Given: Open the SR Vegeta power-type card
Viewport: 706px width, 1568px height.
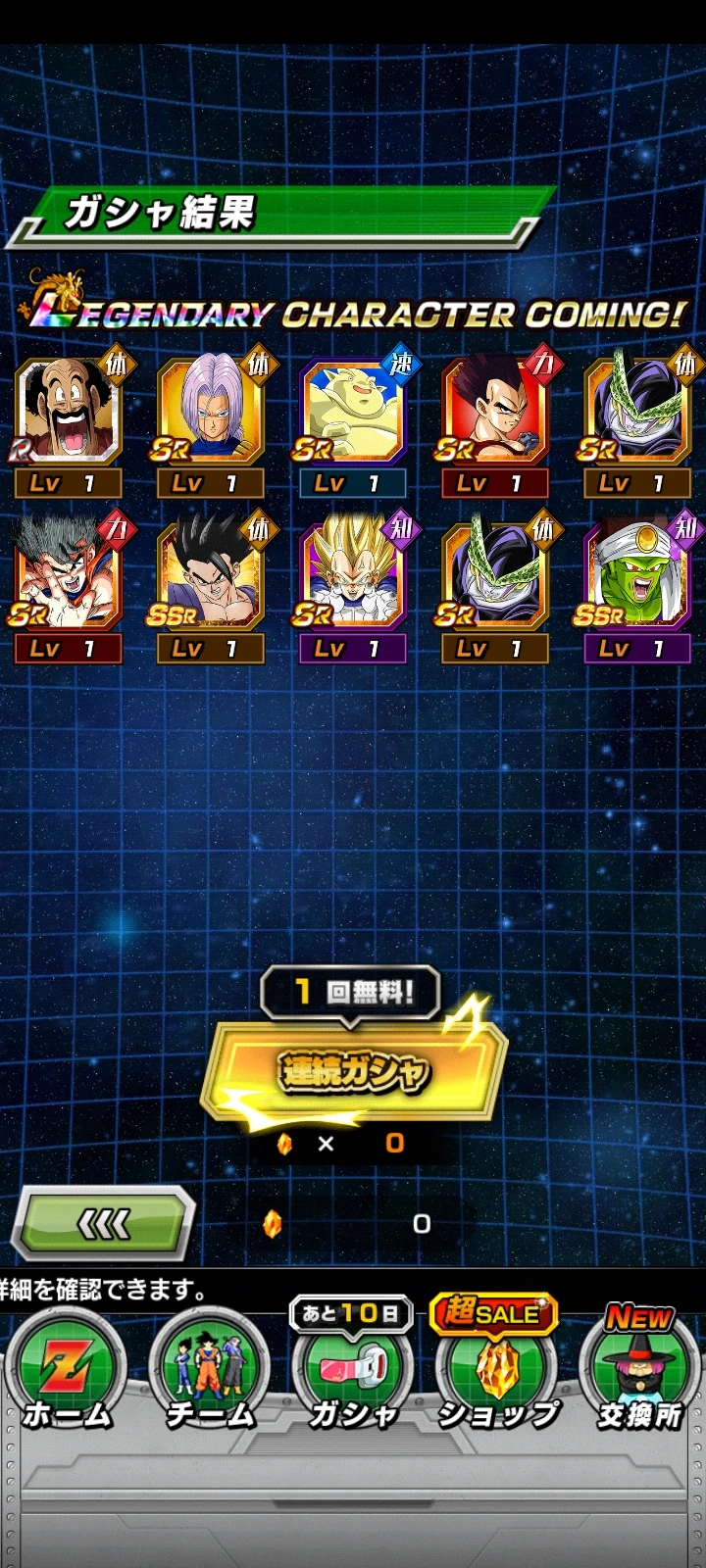Looking at the screenshot, I should (495, 412).
